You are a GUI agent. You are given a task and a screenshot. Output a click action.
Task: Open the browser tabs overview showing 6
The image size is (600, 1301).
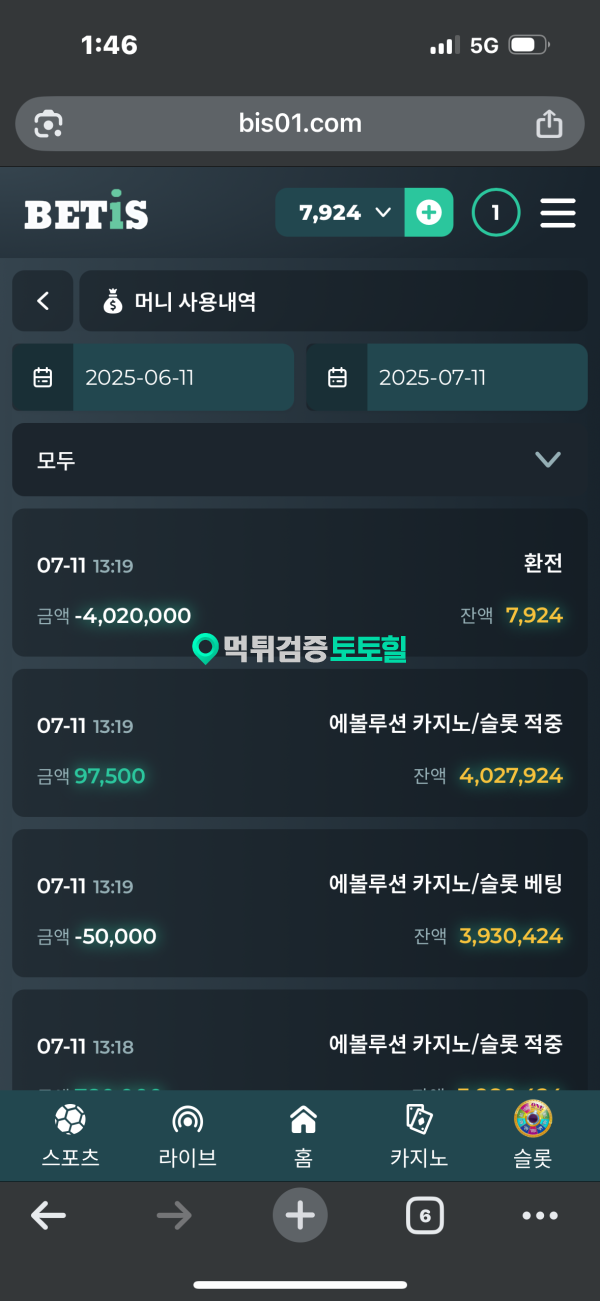coord(425,1216)
